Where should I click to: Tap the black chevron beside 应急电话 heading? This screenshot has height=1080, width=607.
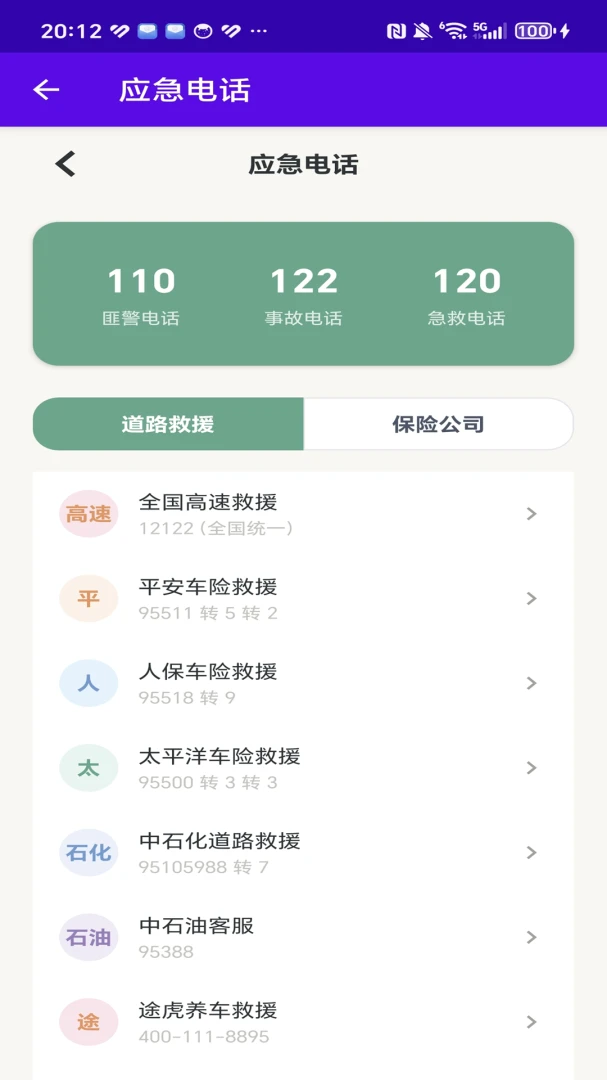[65, 164]
